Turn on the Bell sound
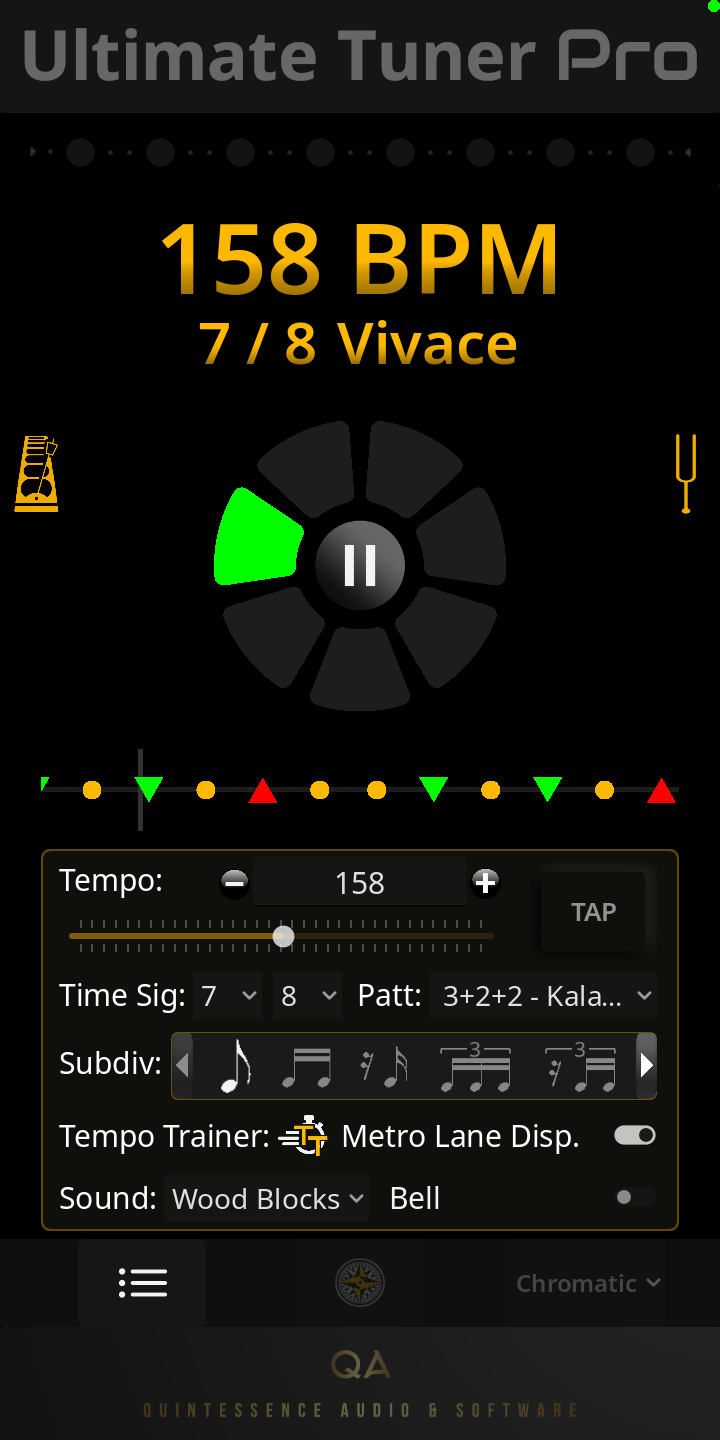Screen dimensions: 720x1440 [x=633, y=1197]
